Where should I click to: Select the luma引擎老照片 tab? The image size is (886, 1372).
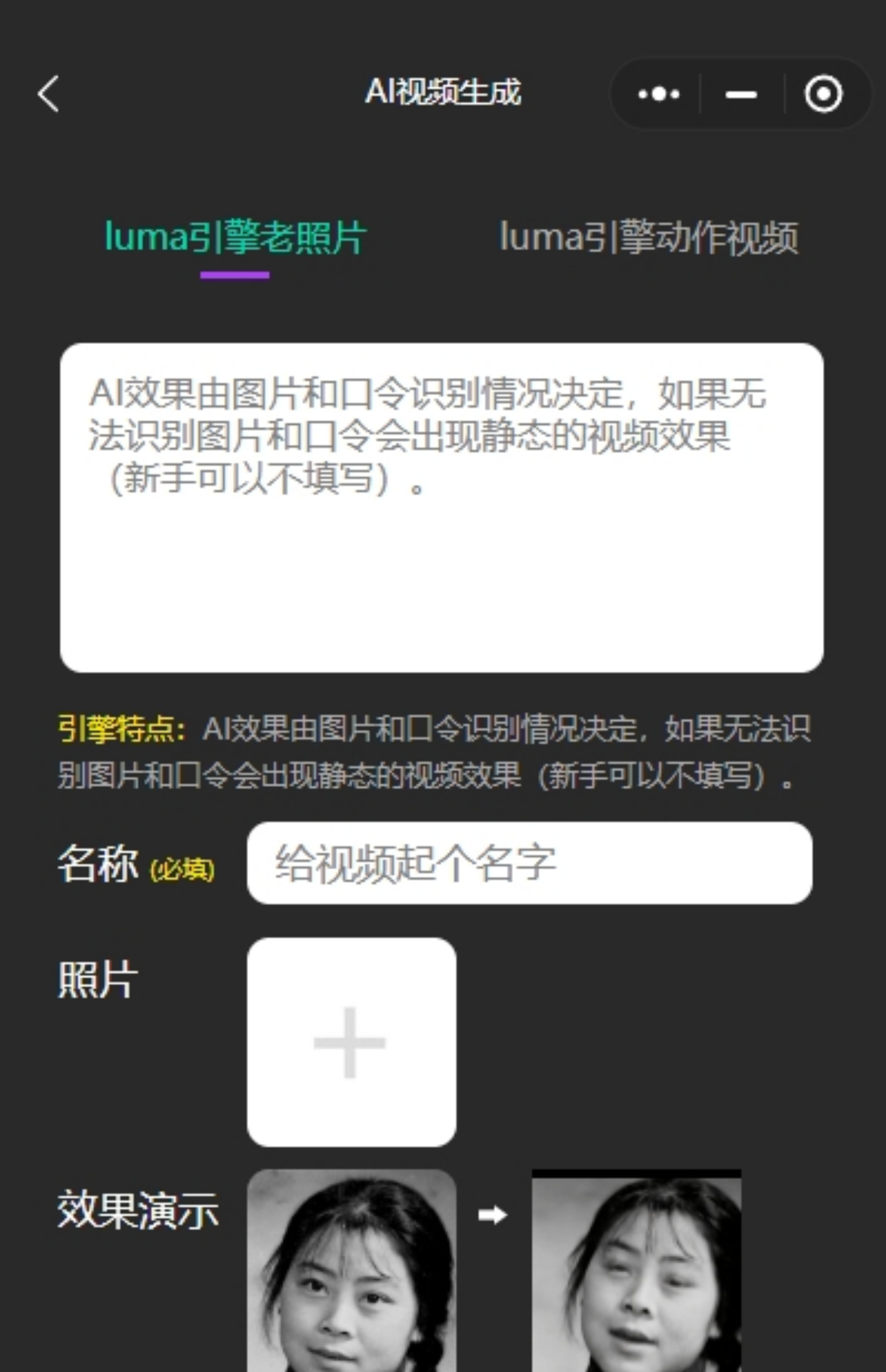tap(235, 237)
